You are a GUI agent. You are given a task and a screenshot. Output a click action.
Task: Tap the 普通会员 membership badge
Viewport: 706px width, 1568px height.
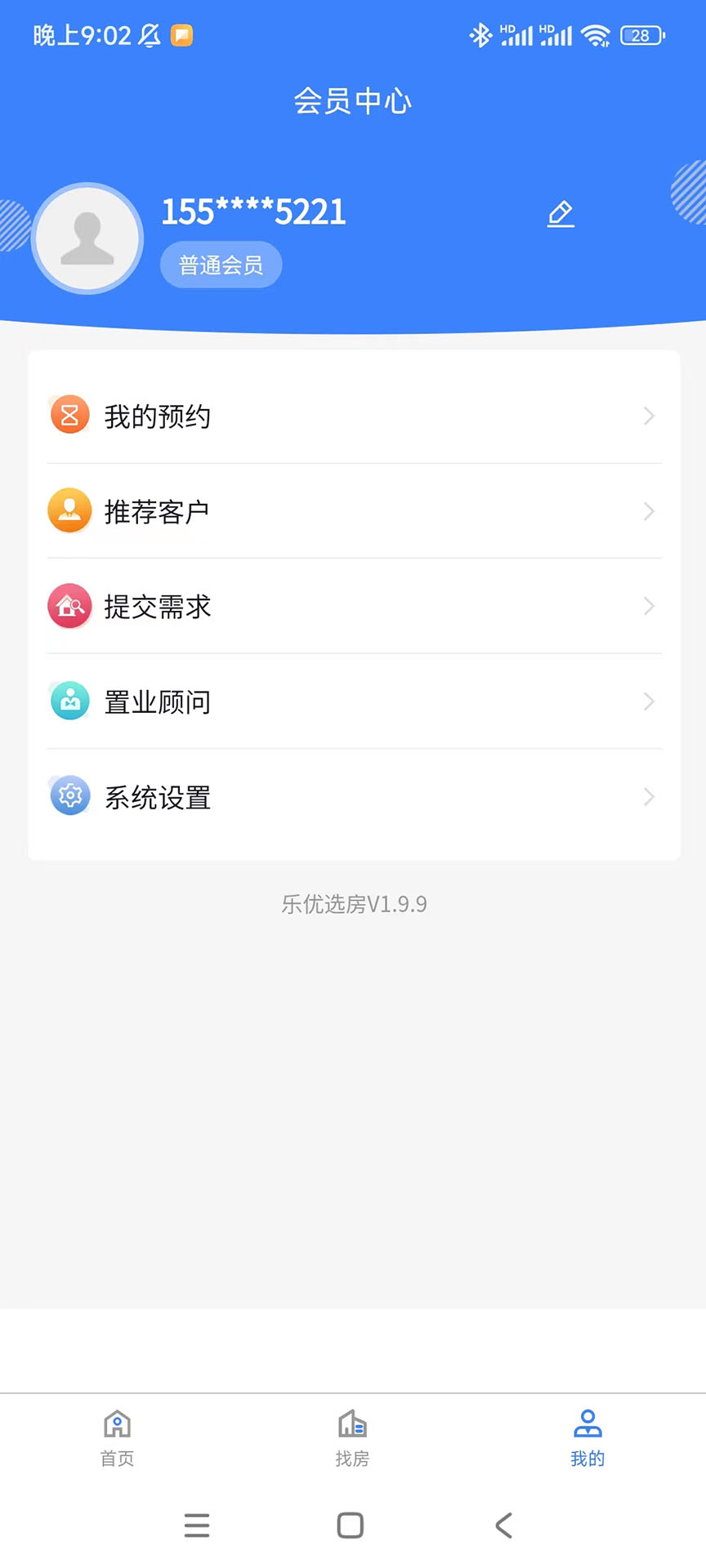(x=221, y=265)
